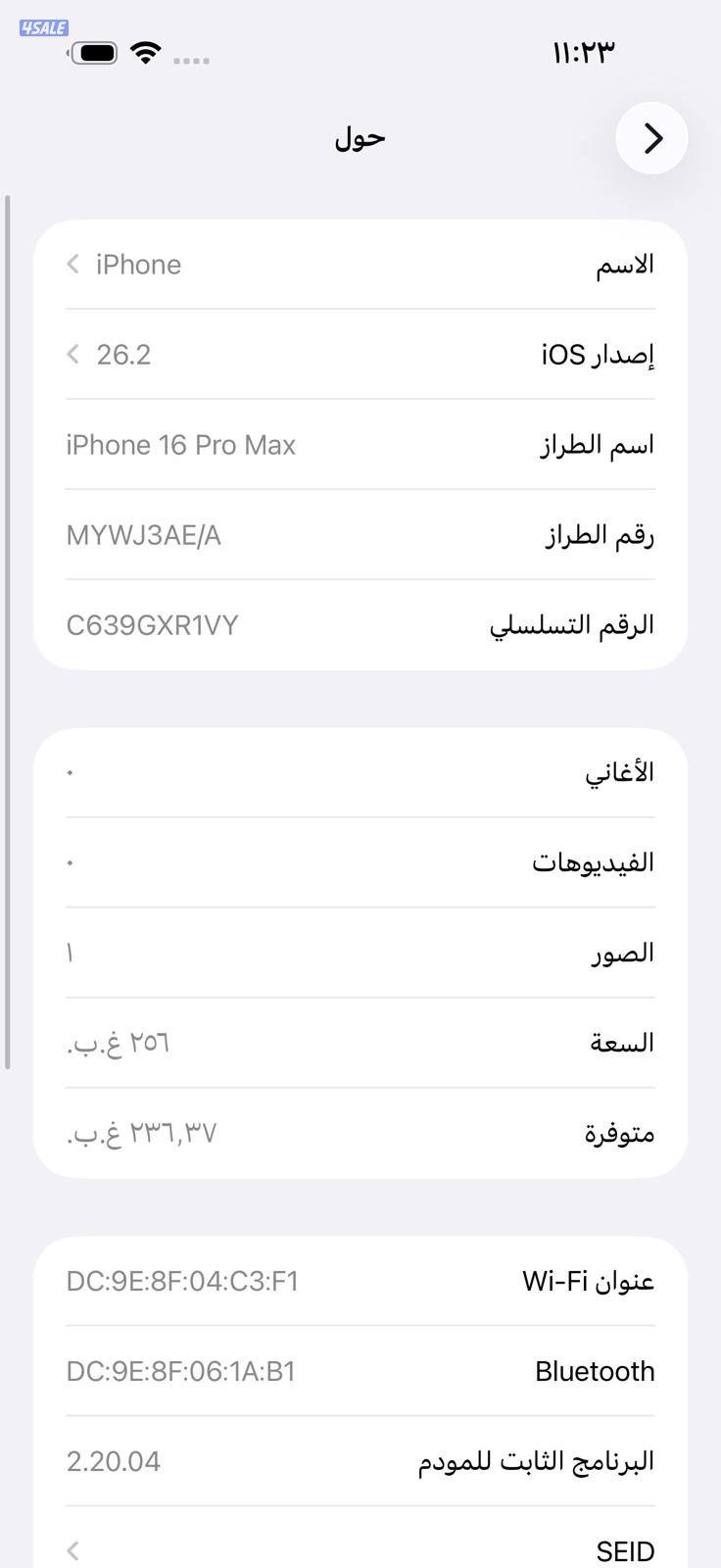Image resolution: width=721 pixels, height=1568 pixels.
Task: Tap the اسم الطراز iPhone 16 Pro Max row
Action: pos(360,444)
